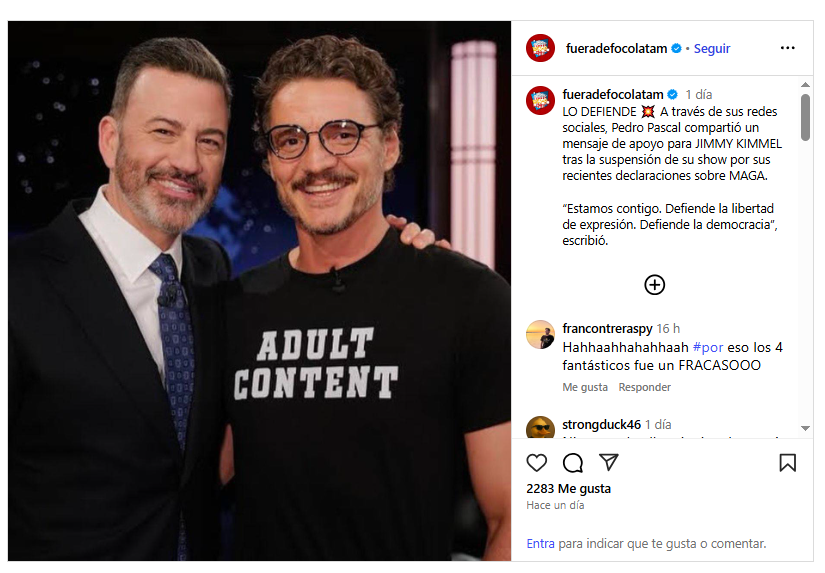The width and height of the screenshot is (825, 573).
Task: Save the post with the bookmark icon
Action: (787, 462)
